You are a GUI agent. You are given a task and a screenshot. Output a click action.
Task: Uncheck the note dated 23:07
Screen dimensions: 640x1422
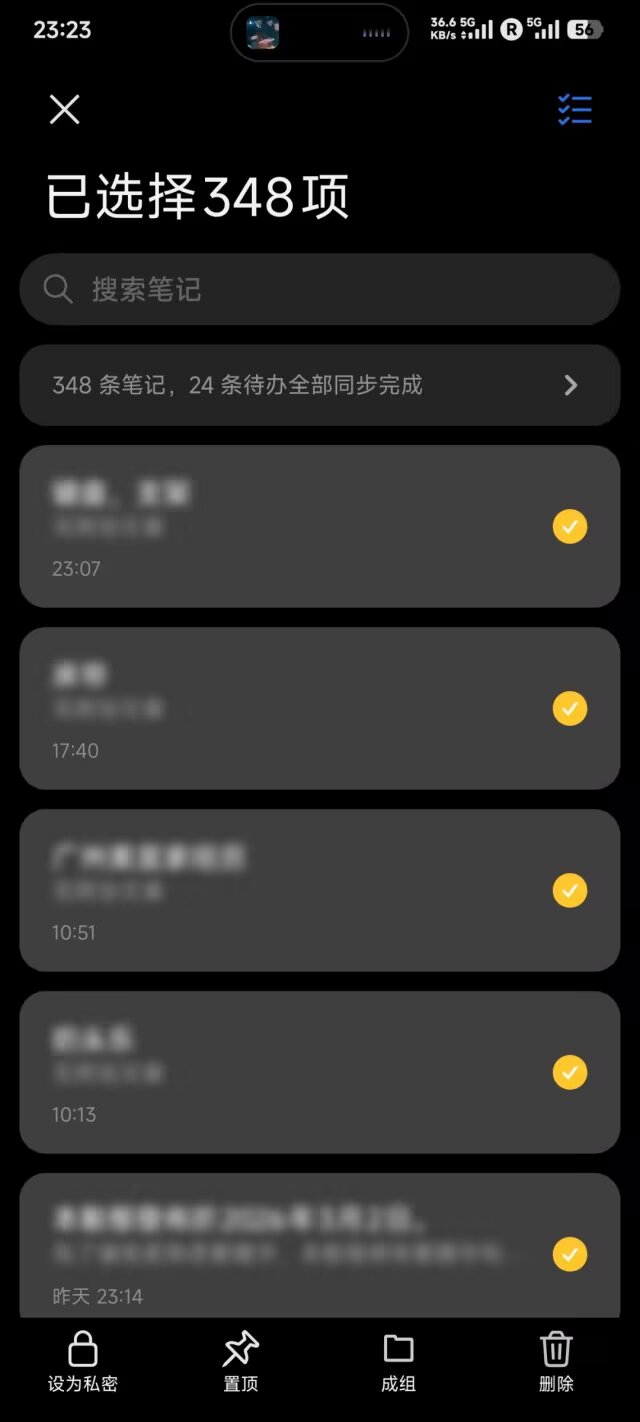pos(570,526)
